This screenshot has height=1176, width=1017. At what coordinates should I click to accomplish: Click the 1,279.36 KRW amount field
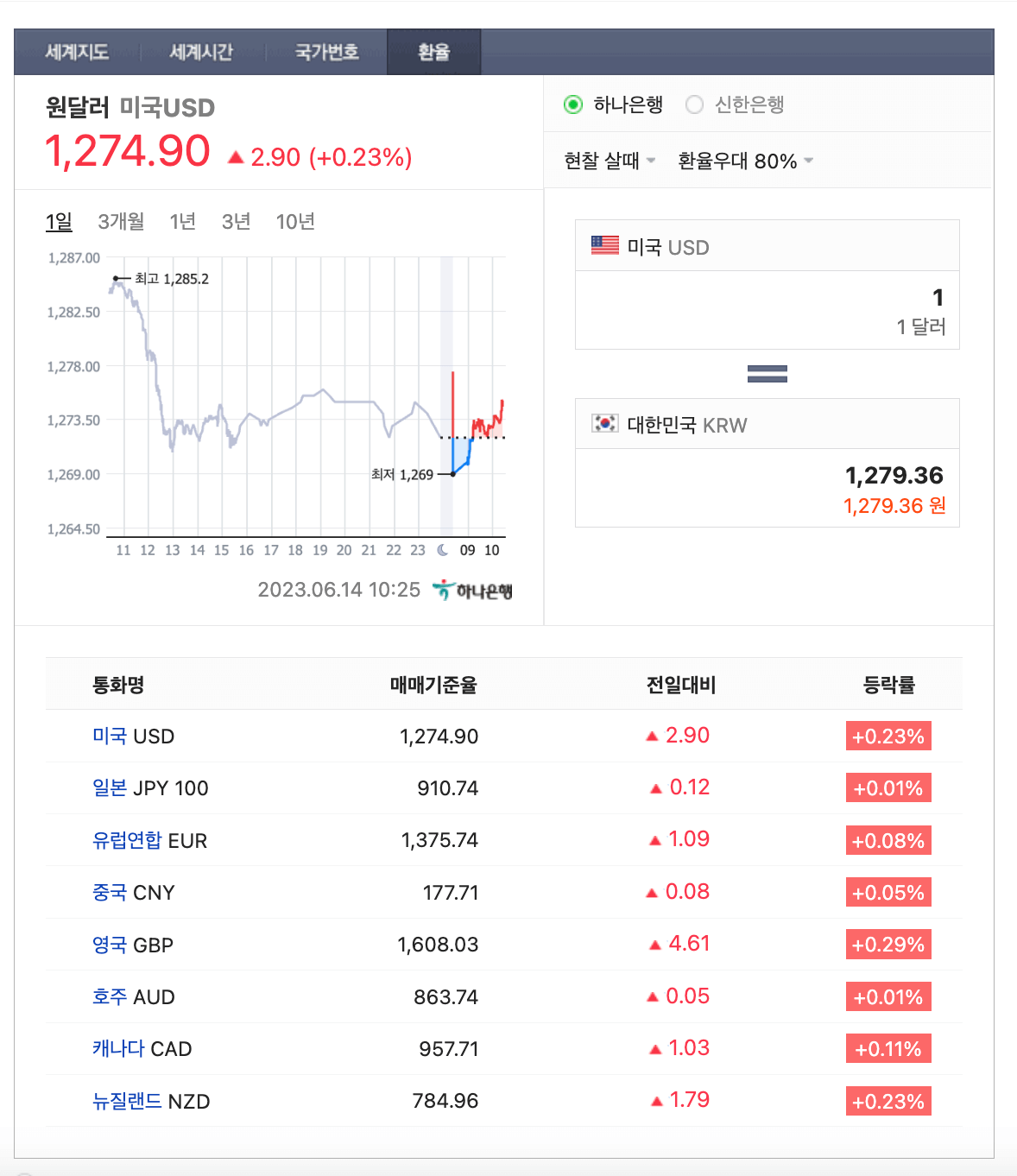(894, 476)
